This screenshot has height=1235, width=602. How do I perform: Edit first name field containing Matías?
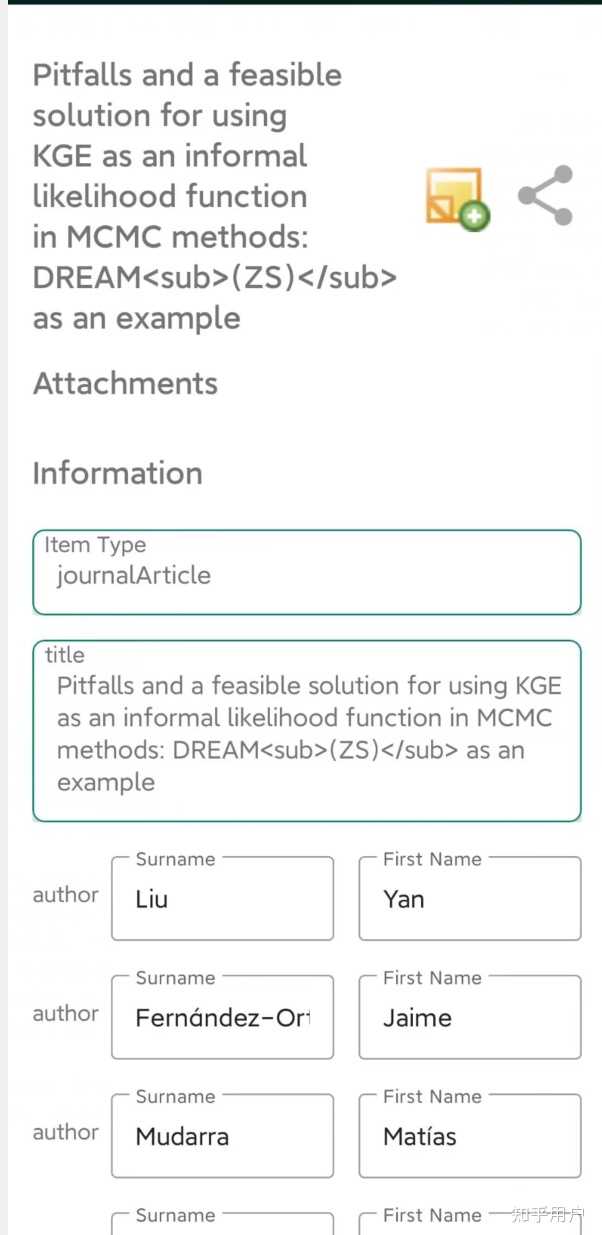pos(470,1136)
